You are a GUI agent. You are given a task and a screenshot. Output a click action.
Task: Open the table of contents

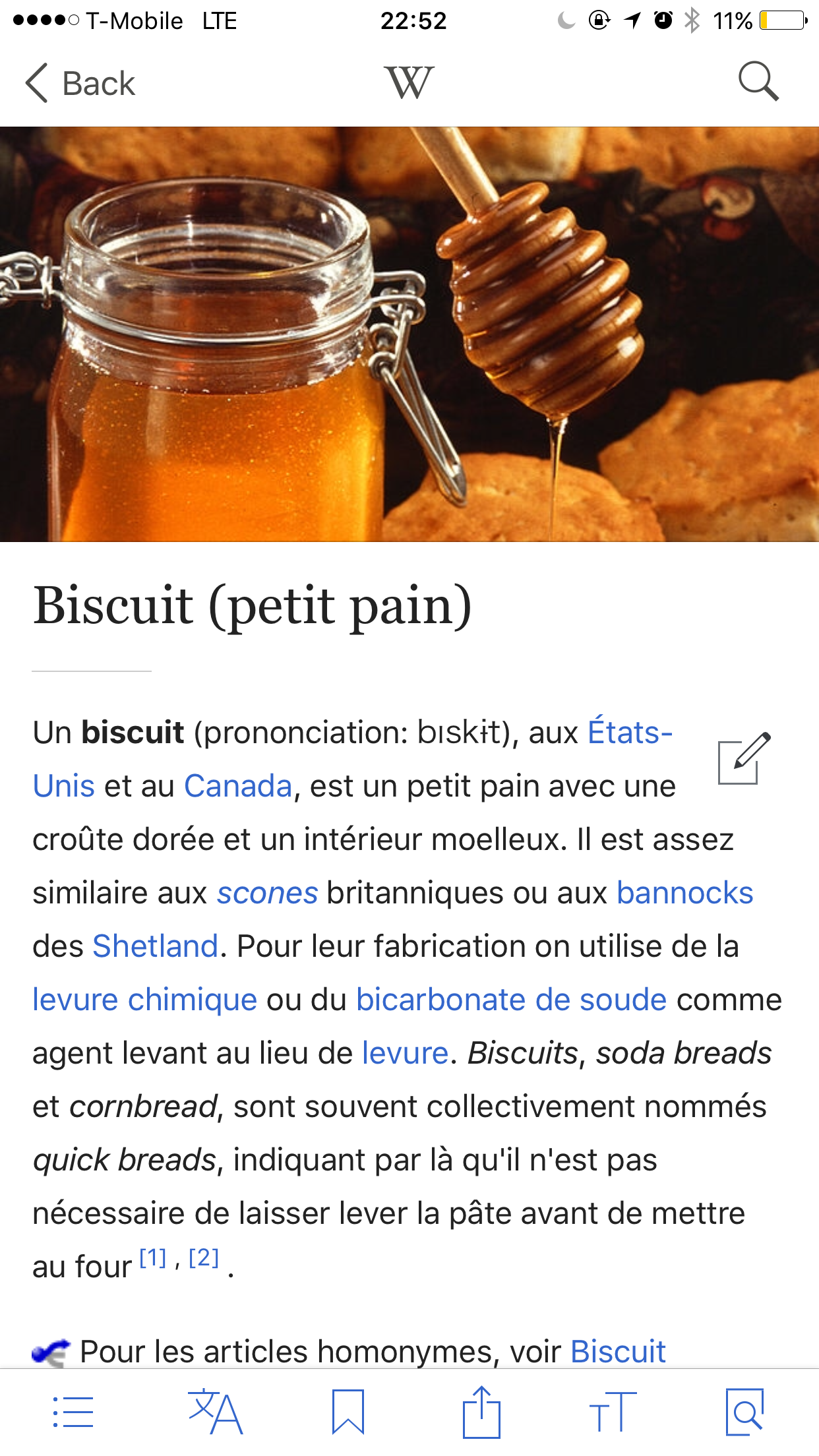click(x=73, y=1412)
